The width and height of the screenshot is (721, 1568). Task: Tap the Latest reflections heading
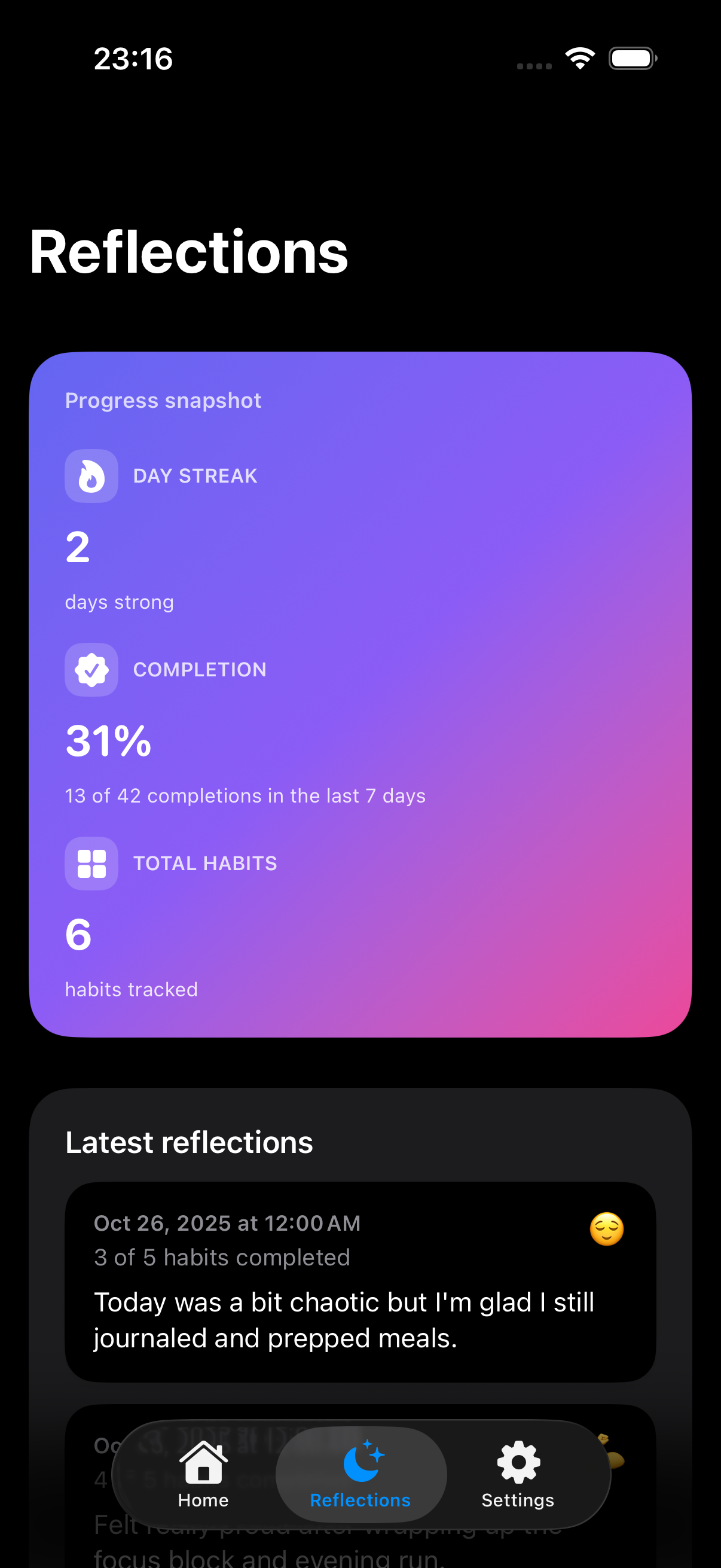(x=188, y=1143)
